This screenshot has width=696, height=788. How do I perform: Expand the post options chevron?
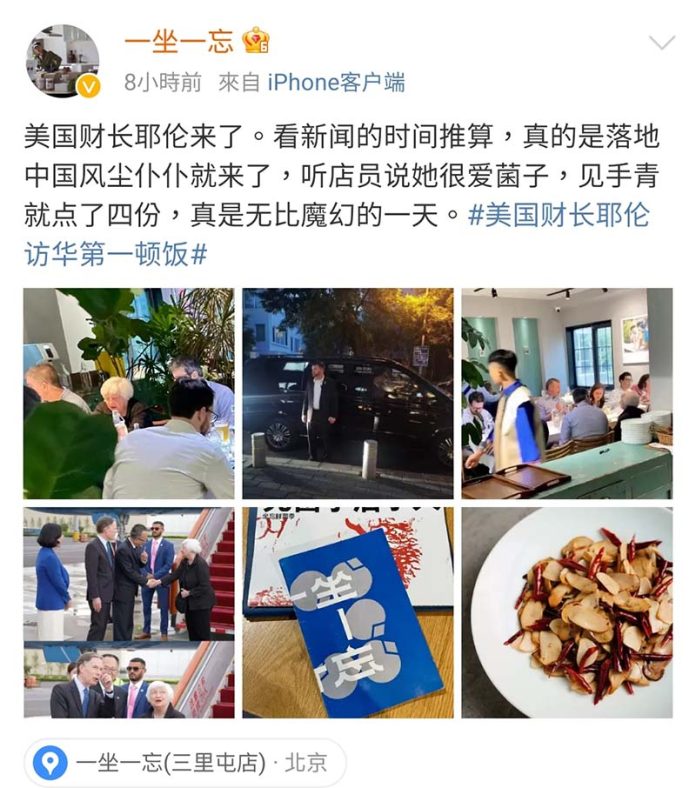pos(661,43)
